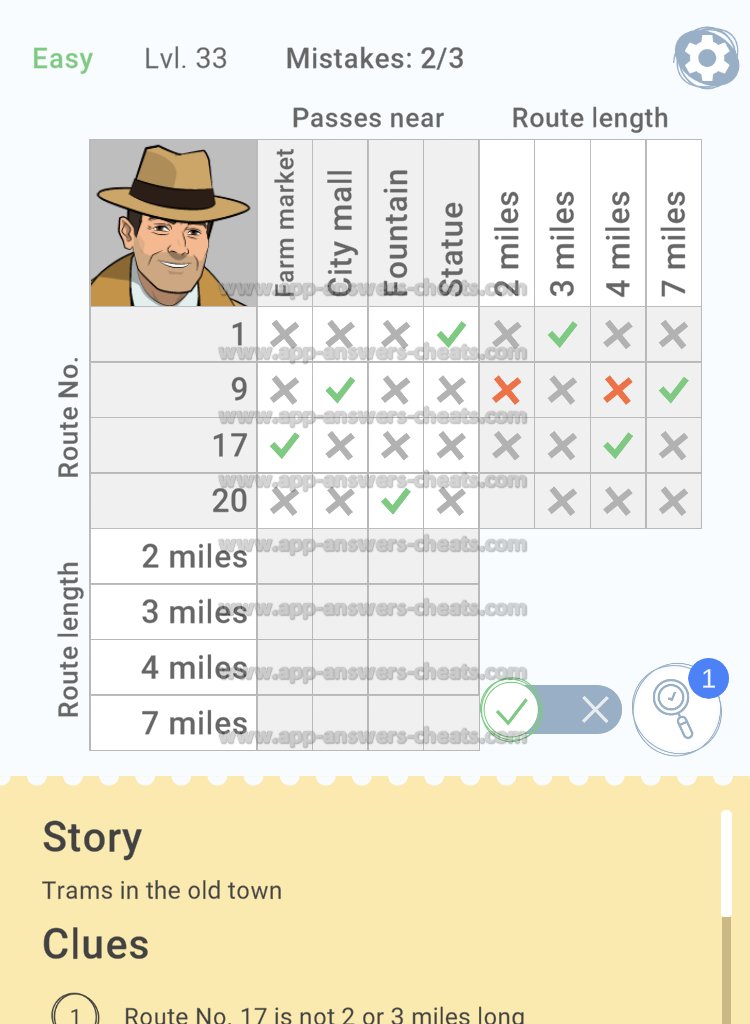The width and height of the screenshot is (750, 1024).
Task: Mark the 2 miles, Statue cell
Action: pyautogui.click(x=451, y=557)
